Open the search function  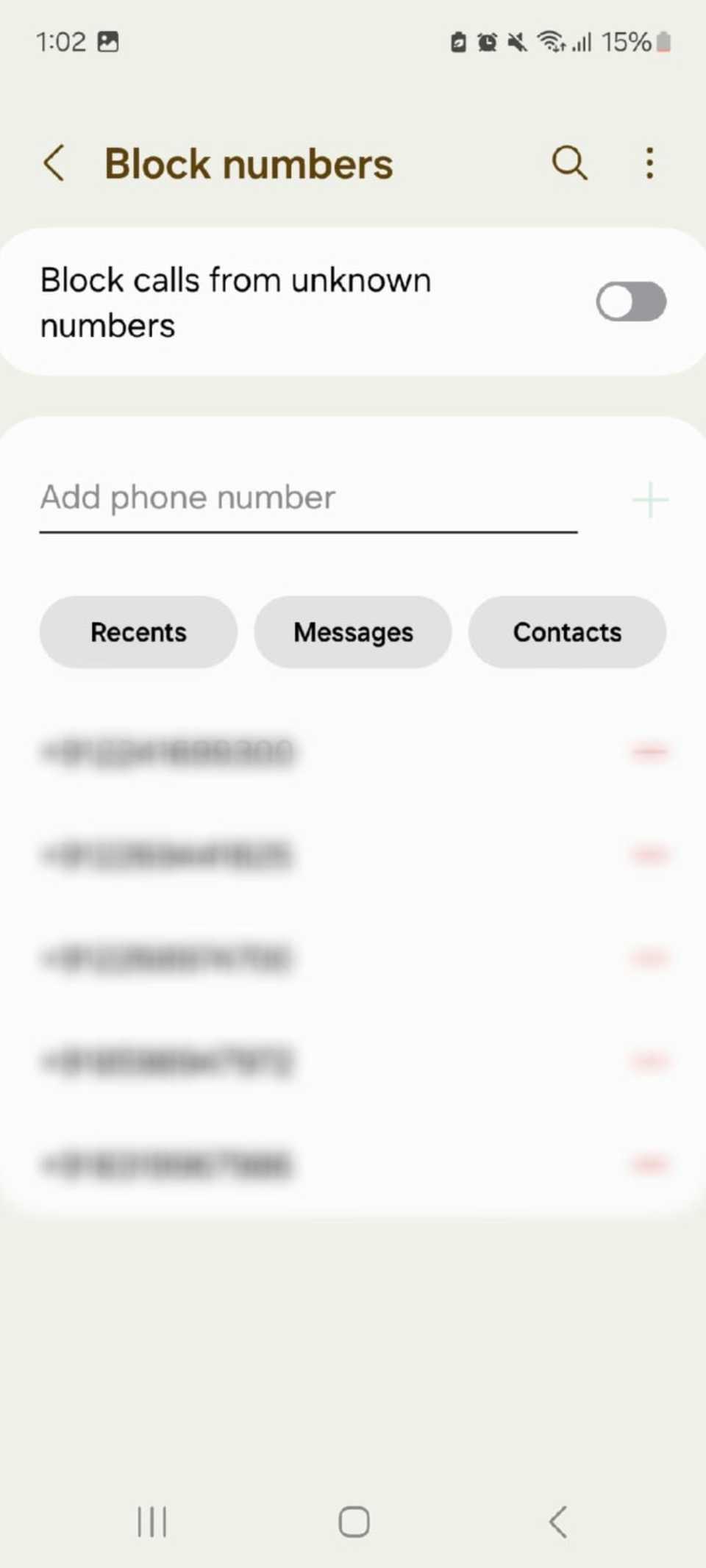click(x=569, y=163)
